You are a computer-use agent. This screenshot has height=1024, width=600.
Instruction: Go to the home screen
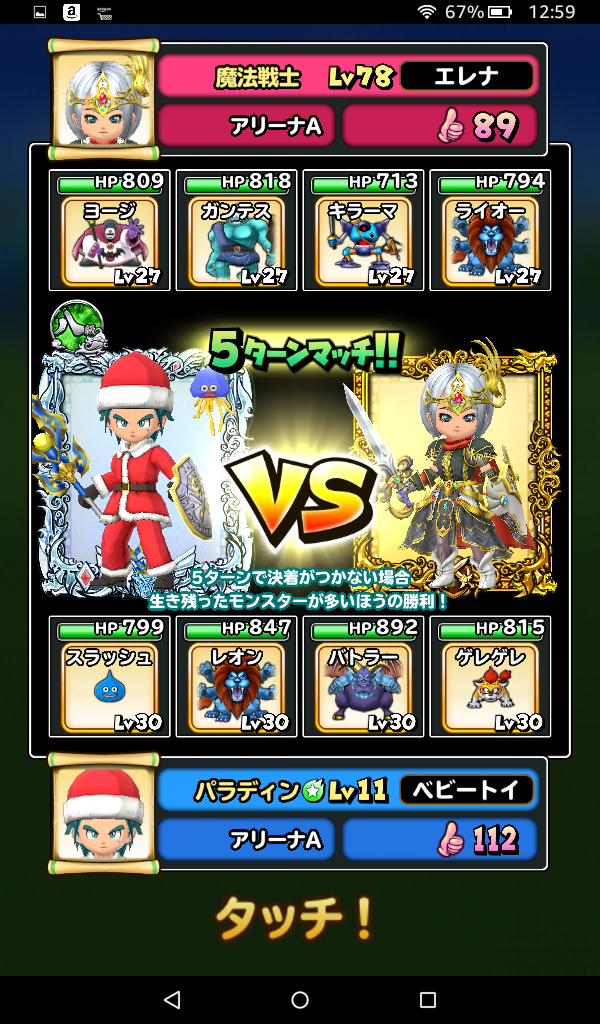coord(300,999)
